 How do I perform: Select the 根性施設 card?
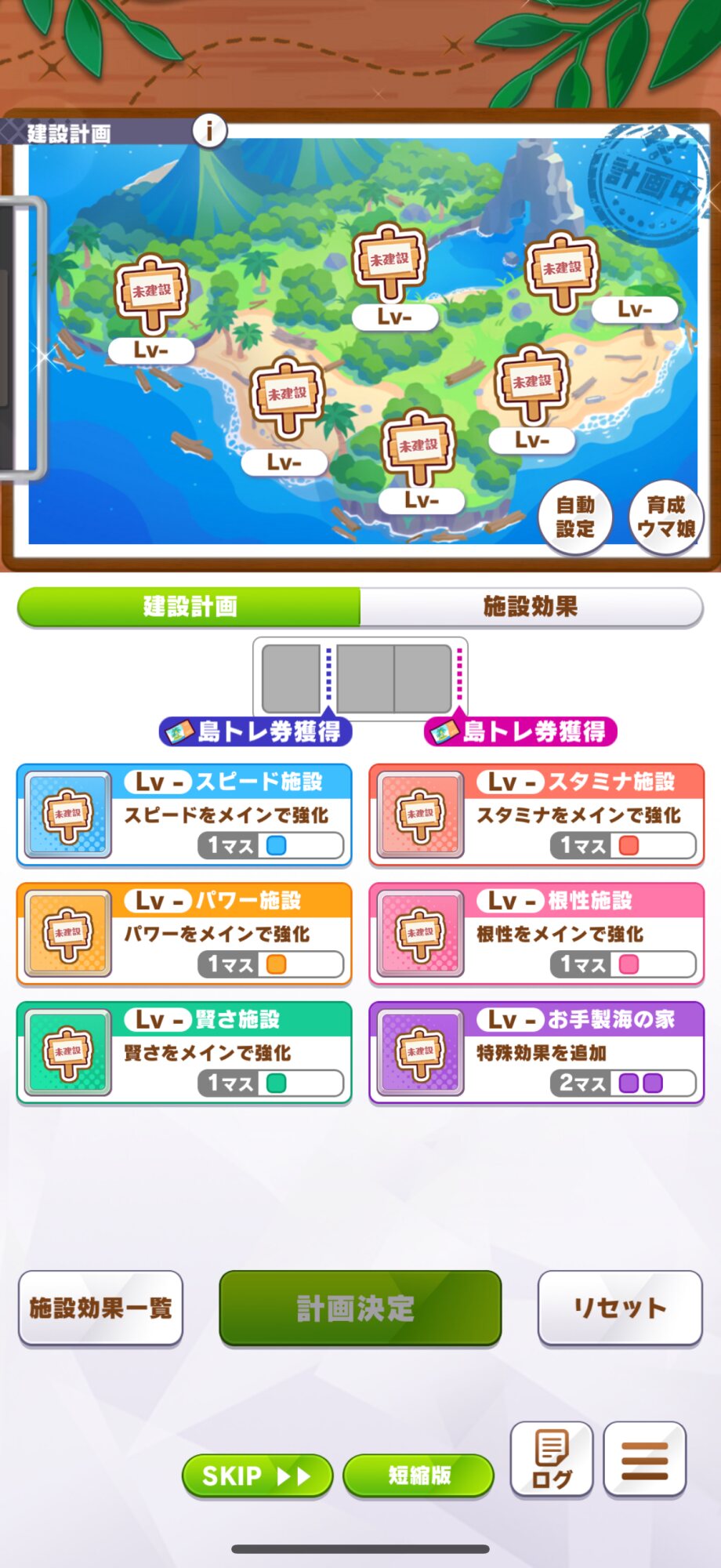pyautogui.click(x=537, y=934)
